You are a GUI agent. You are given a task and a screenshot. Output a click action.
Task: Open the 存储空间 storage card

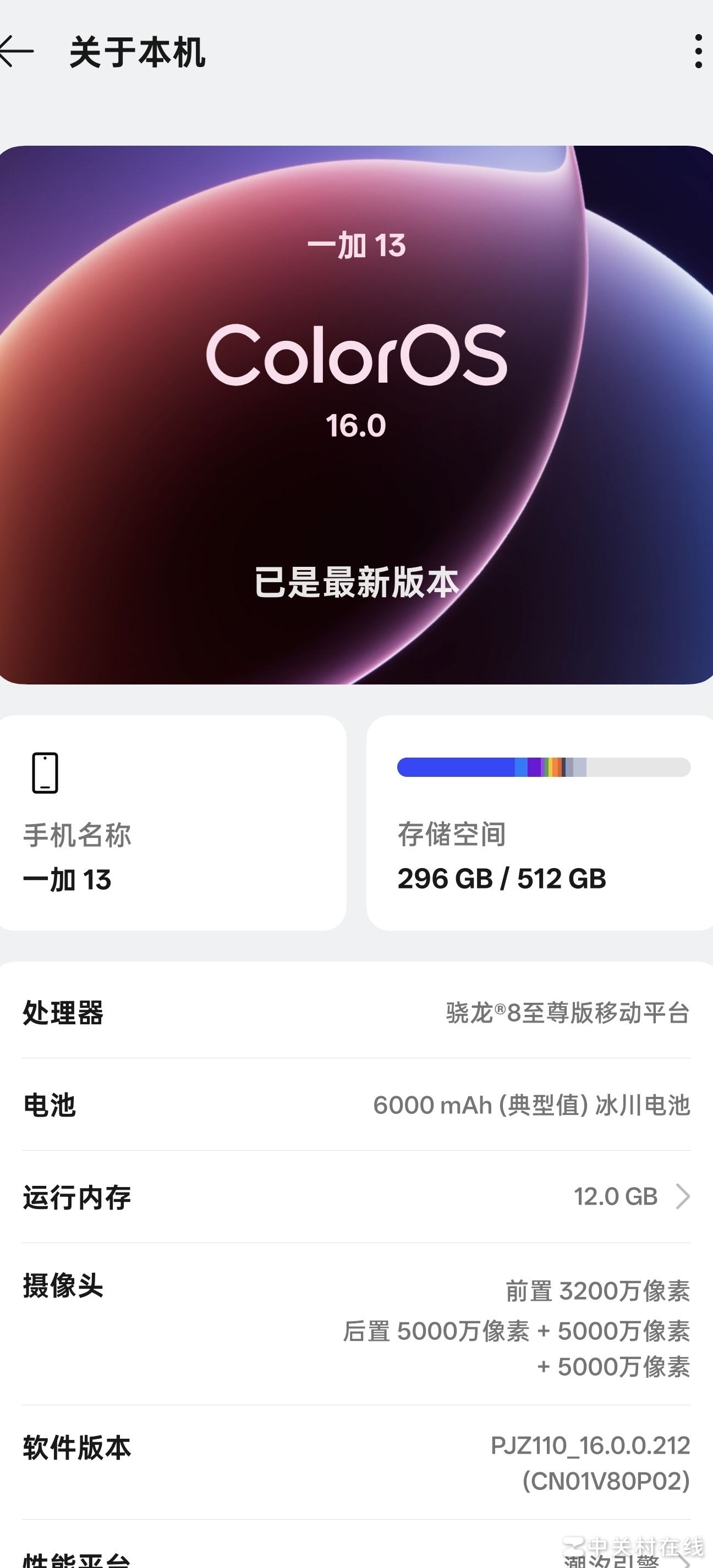pos(540,822)
